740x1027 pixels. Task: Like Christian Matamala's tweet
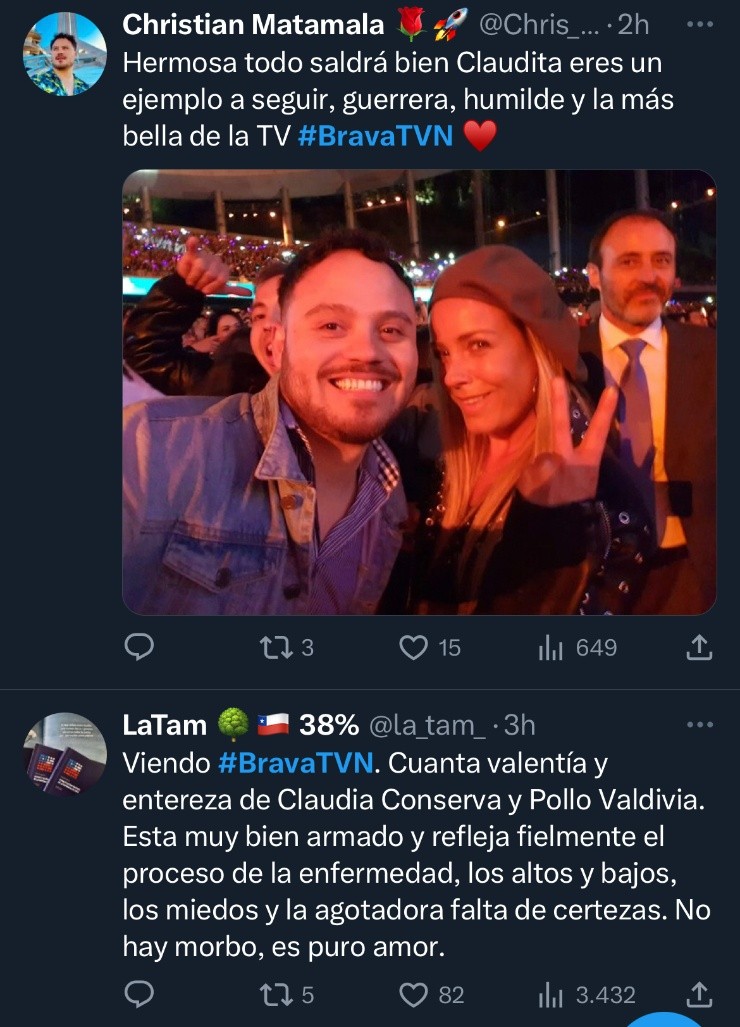(414, 648)
